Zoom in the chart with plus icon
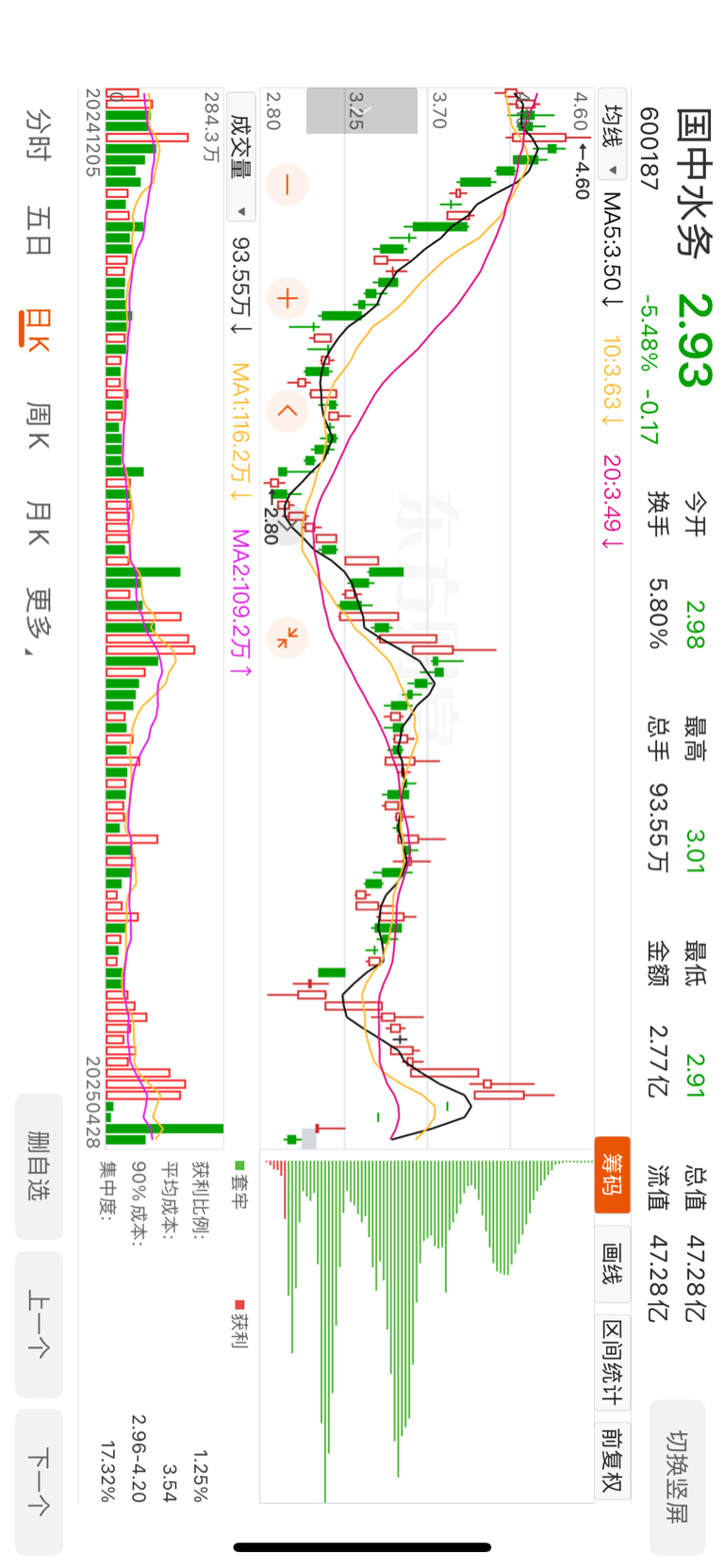 point(288,299)
